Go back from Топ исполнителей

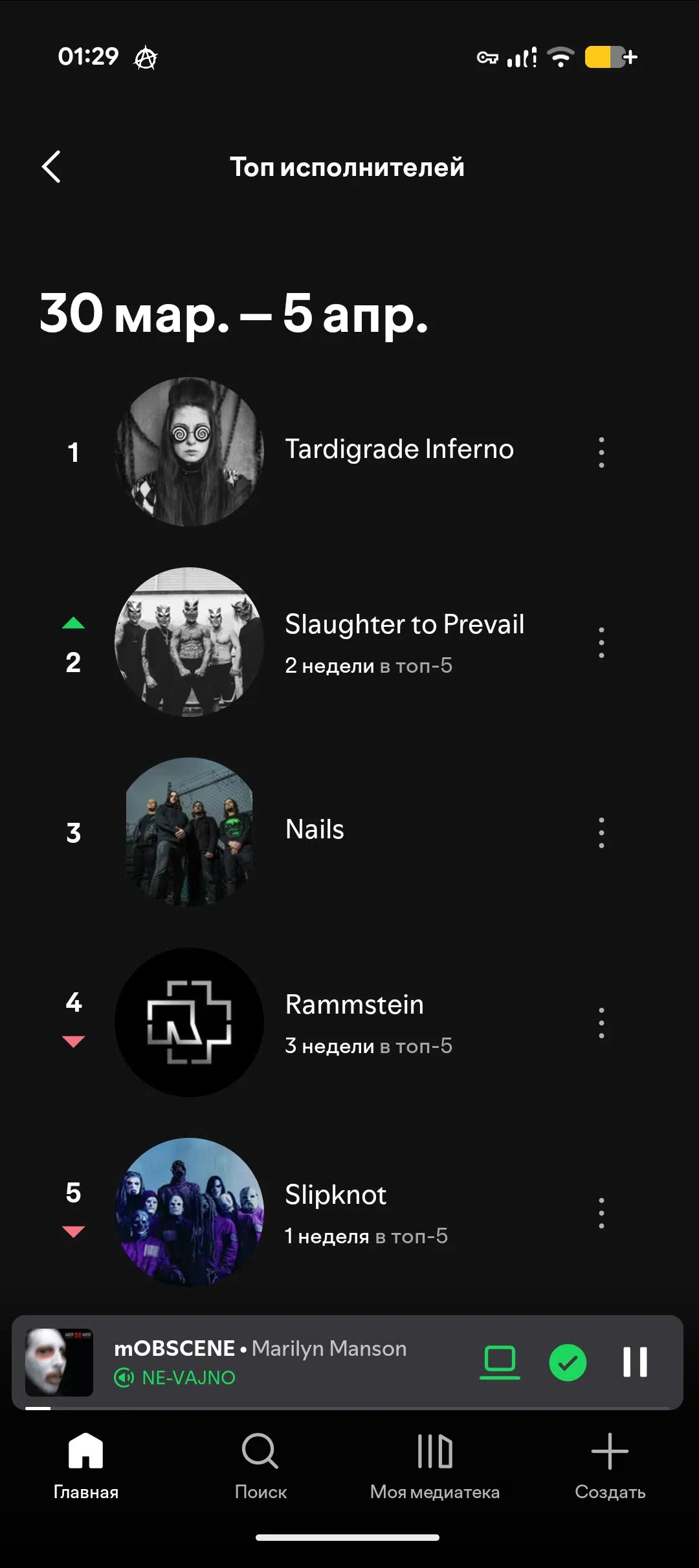tap(52, 167)
